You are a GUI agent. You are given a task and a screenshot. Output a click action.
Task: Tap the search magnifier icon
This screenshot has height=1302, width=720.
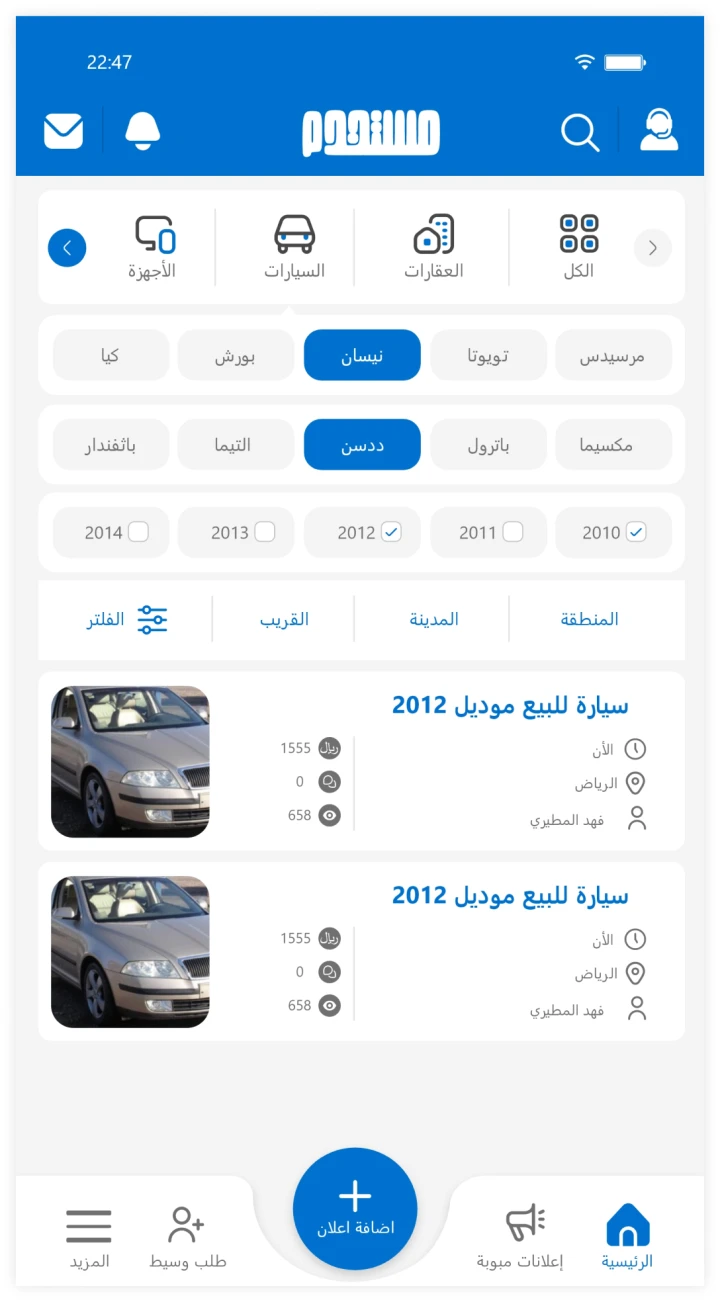579,132
